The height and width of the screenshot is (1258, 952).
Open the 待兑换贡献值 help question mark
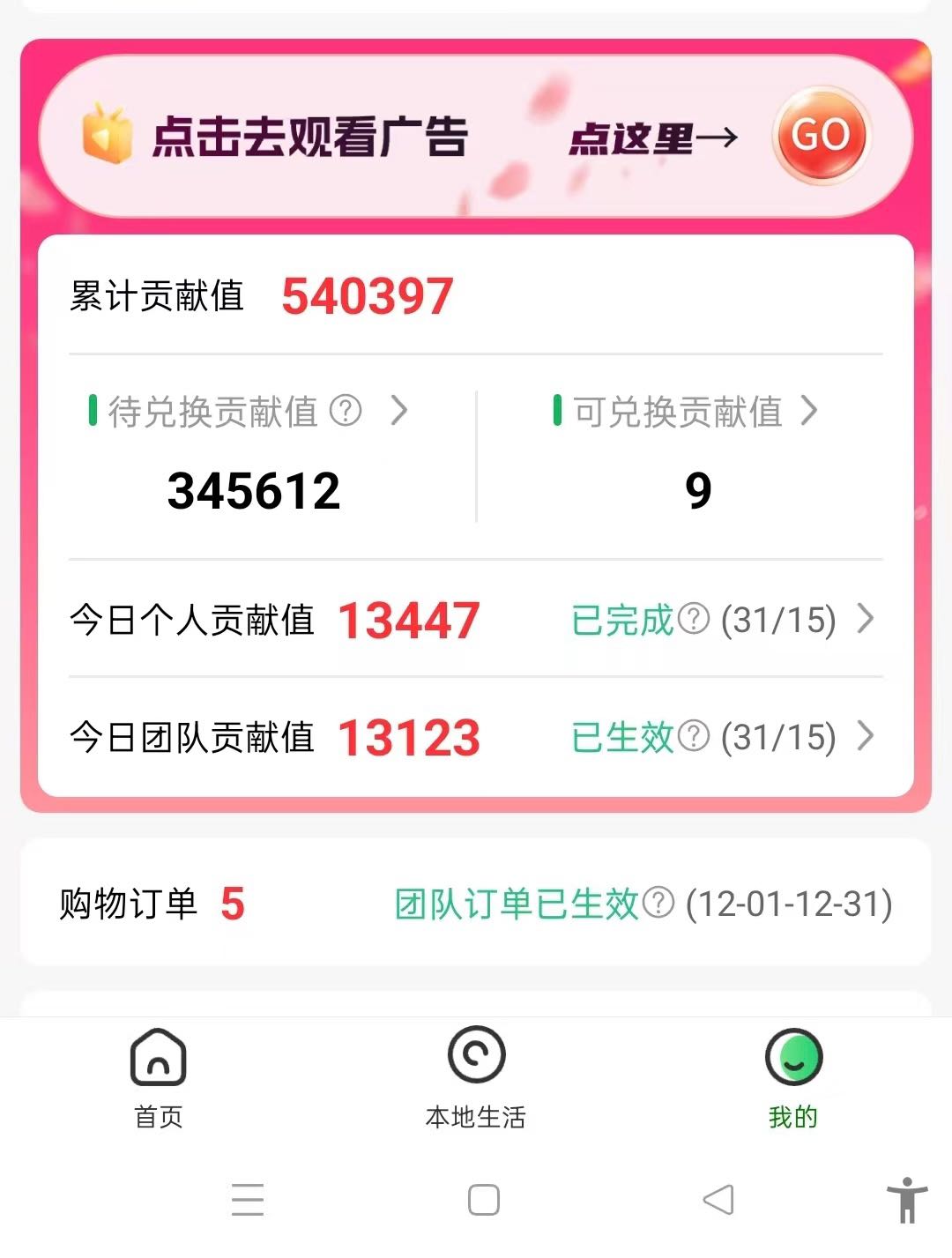tap(346, 411)
